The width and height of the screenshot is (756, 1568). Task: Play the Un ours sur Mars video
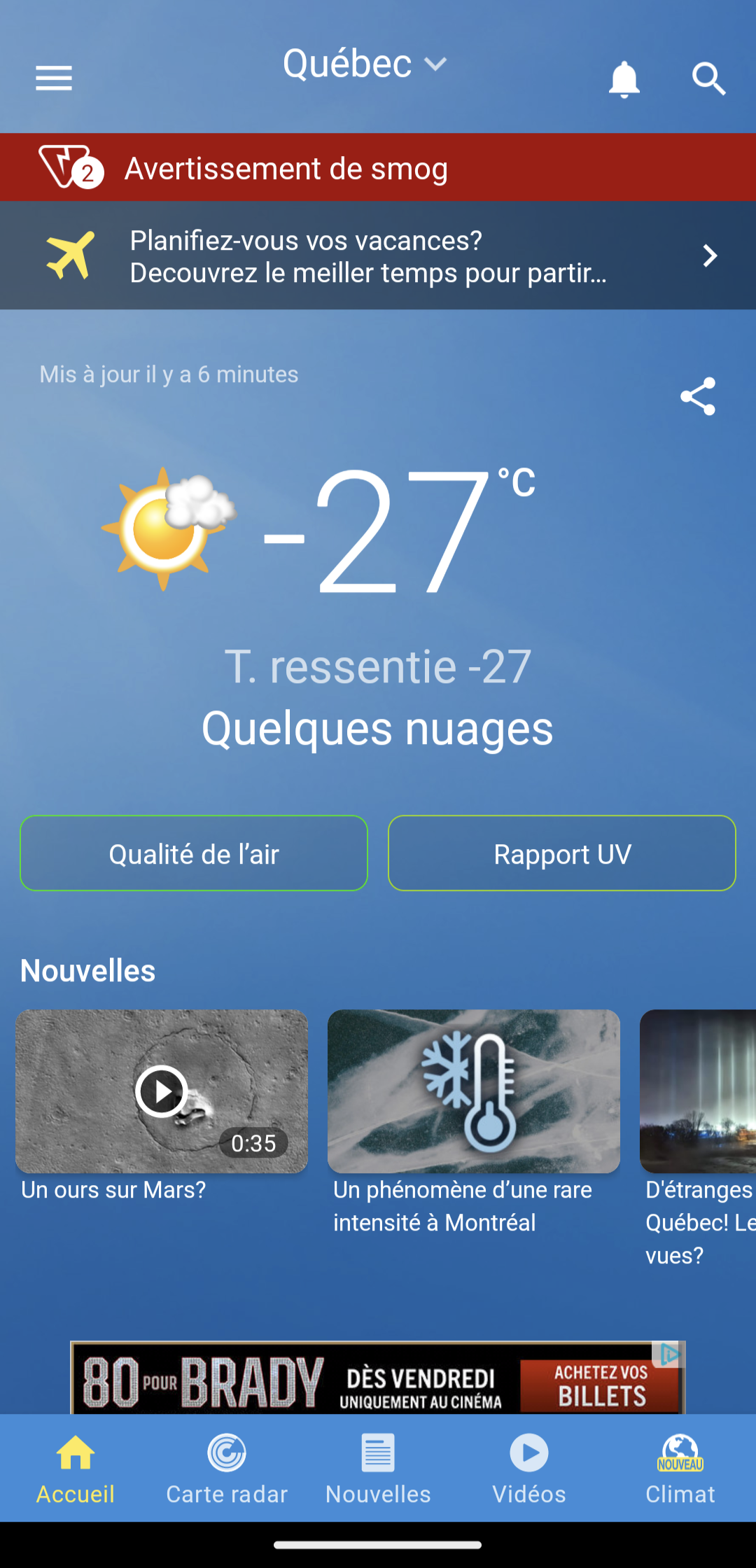click(161, 1091)
